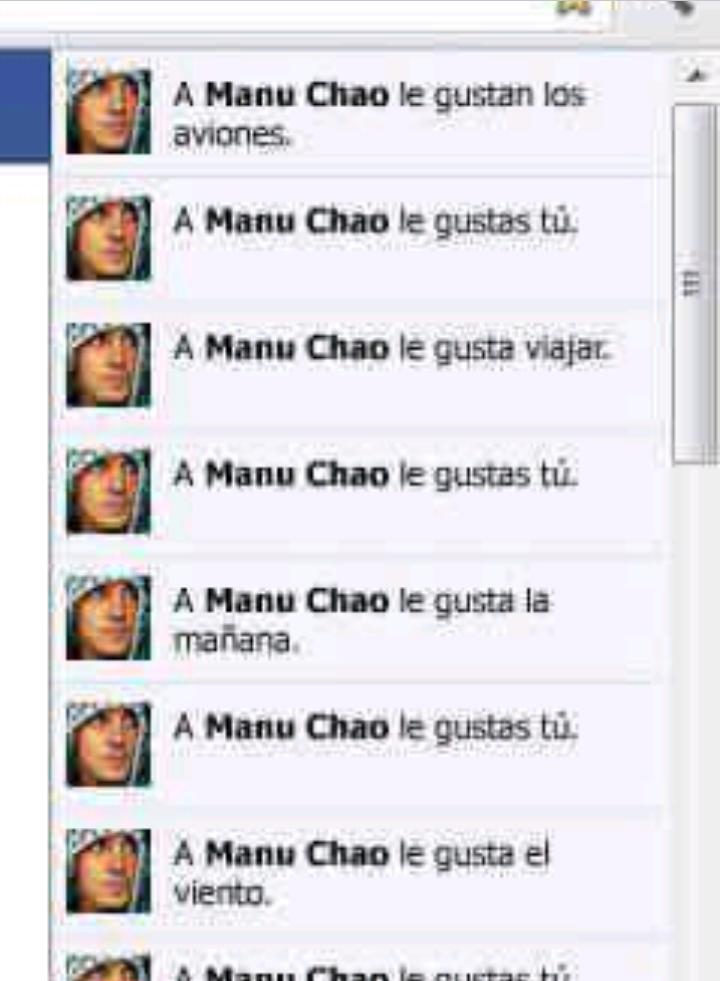Tap the scrollbar's up arrow
The height and width of the screenshot is (981, 720).
pos(695,74)
